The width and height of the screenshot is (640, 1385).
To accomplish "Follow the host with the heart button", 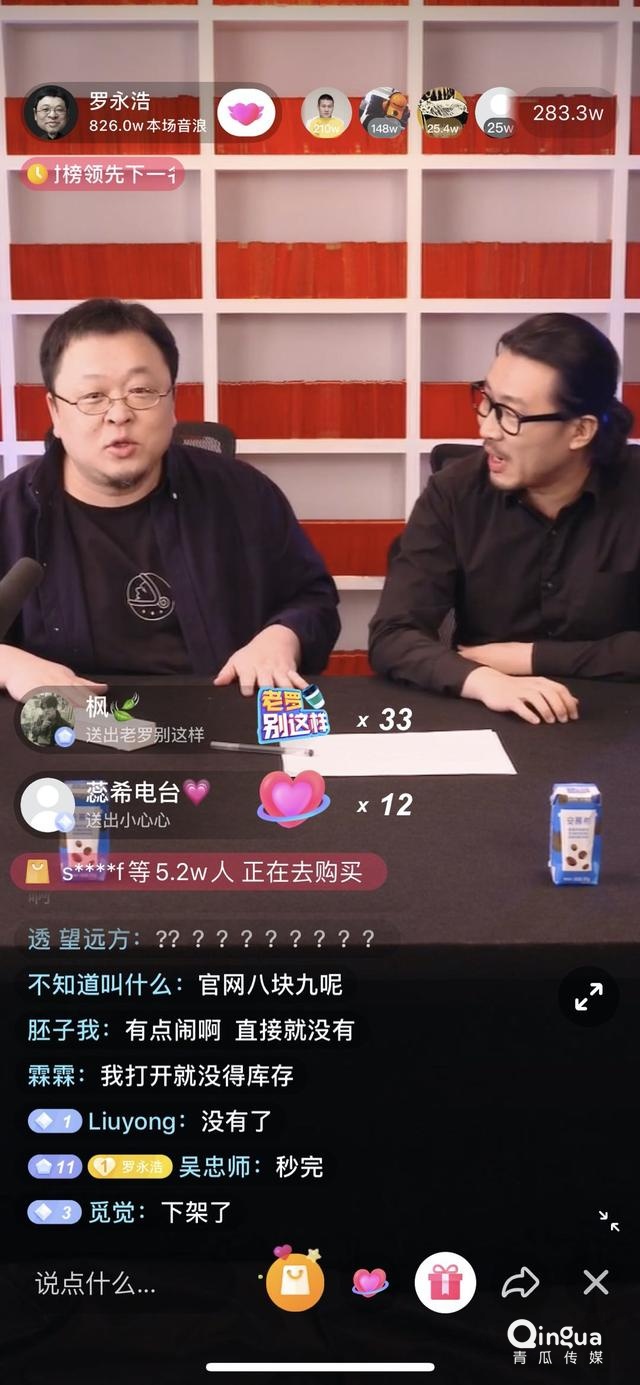I will click(x=245, y=113).
